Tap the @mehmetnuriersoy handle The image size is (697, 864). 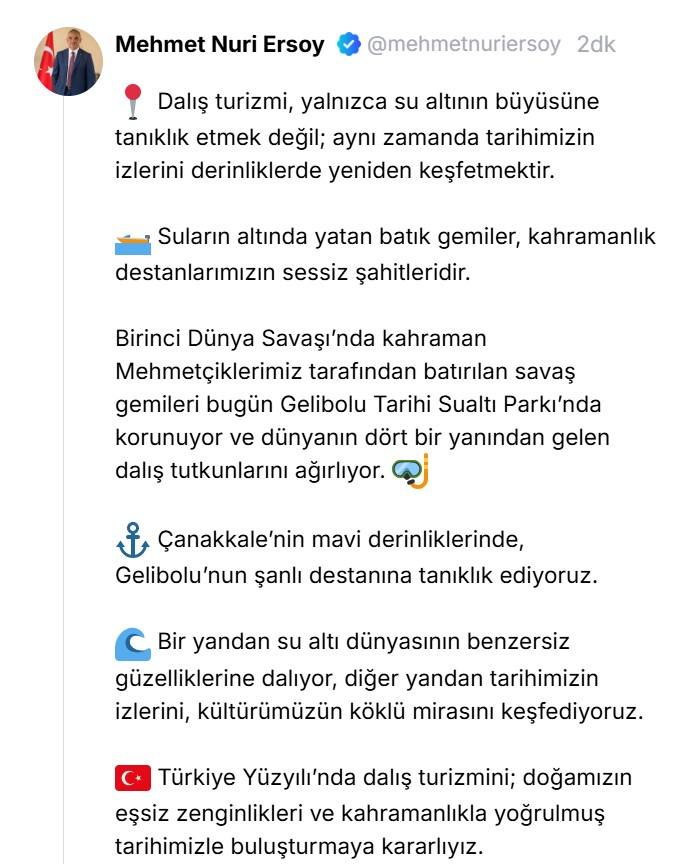coord(465,45)
